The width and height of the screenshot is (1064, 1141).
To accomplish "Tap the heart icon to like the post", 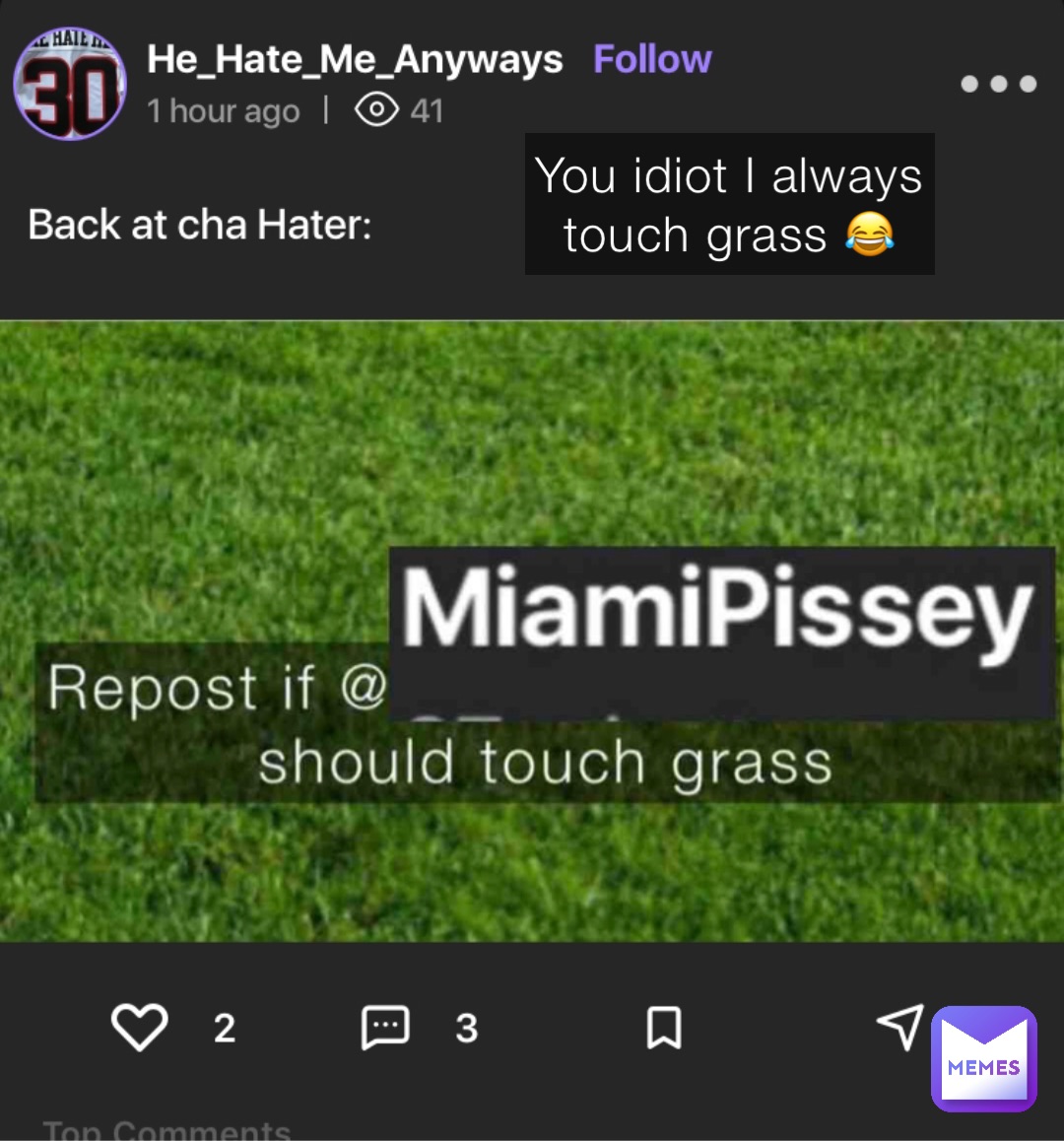I will [138, 1029].
